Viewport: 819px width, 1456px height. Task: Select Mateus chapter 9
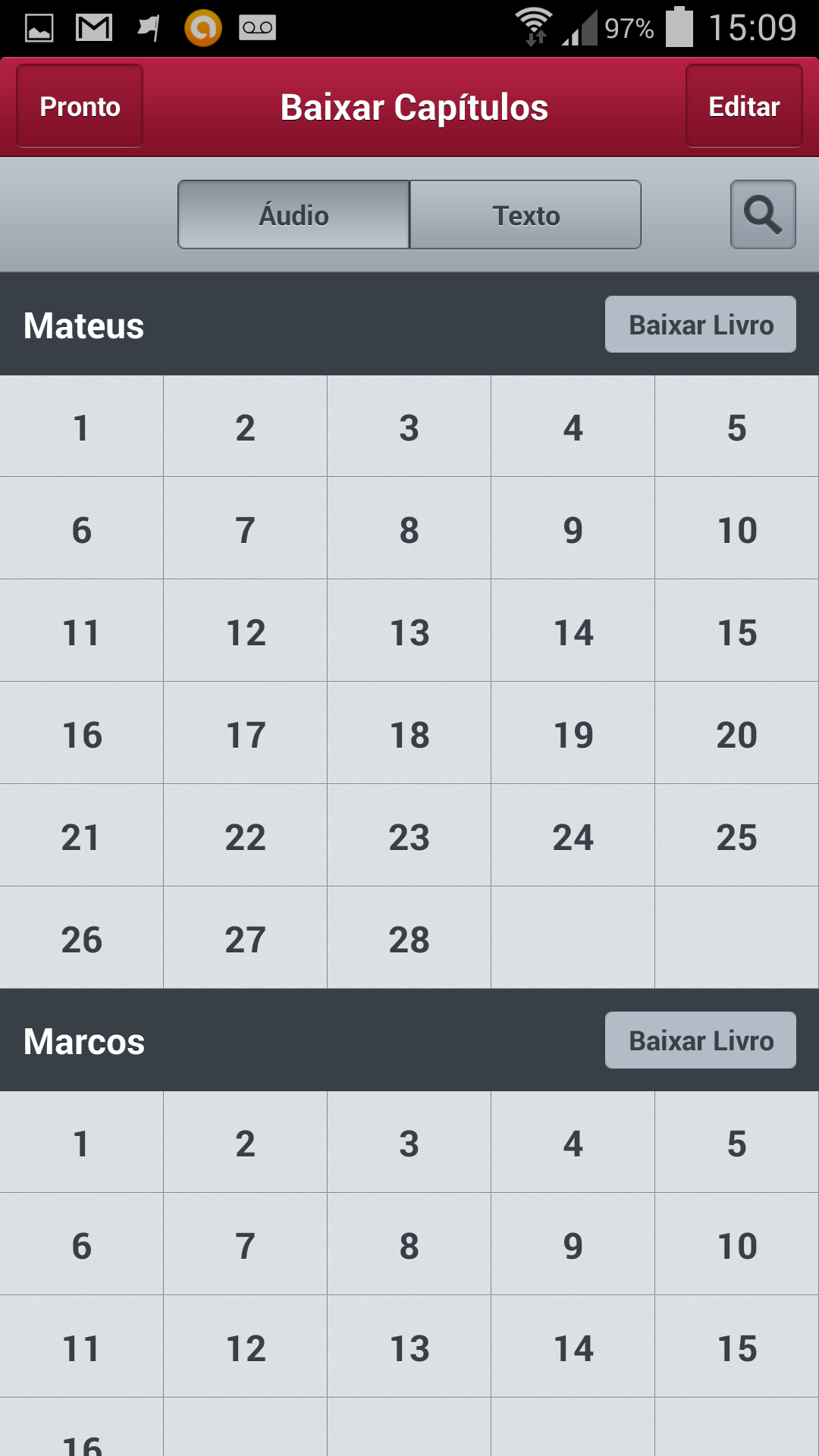[x=573, y=529]
